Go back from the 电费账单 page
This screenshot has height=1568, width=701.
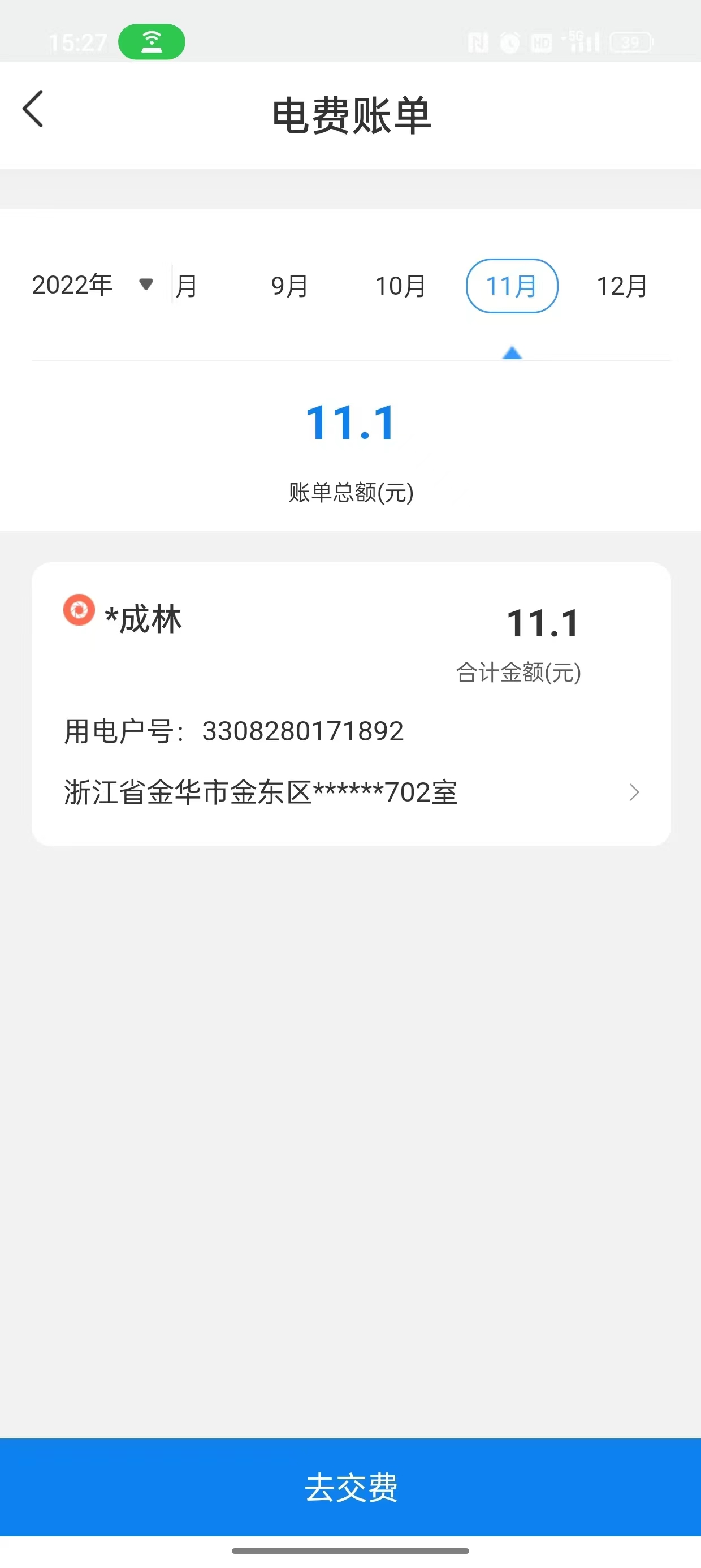(33, 110)
